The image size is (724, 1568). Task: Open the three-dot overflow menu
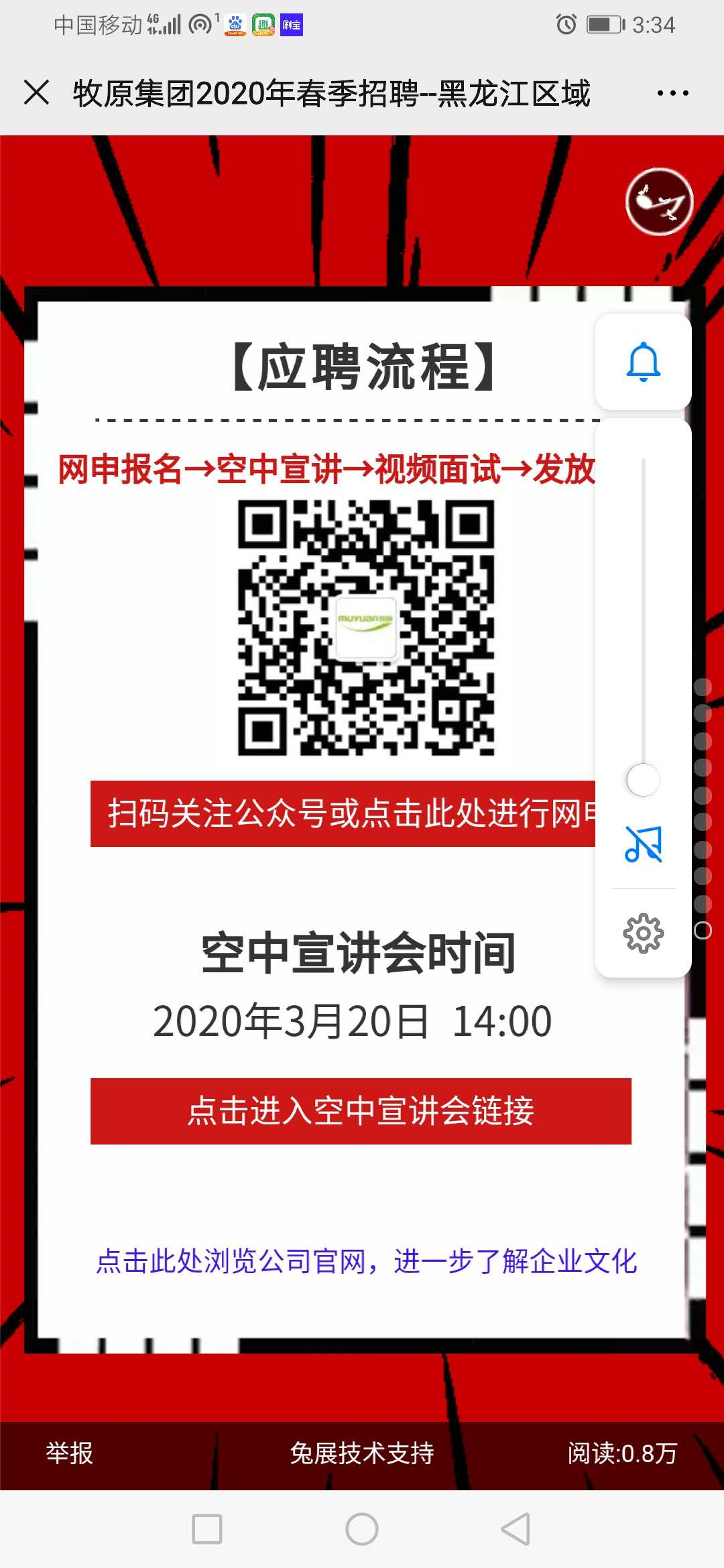pos(672,93)
